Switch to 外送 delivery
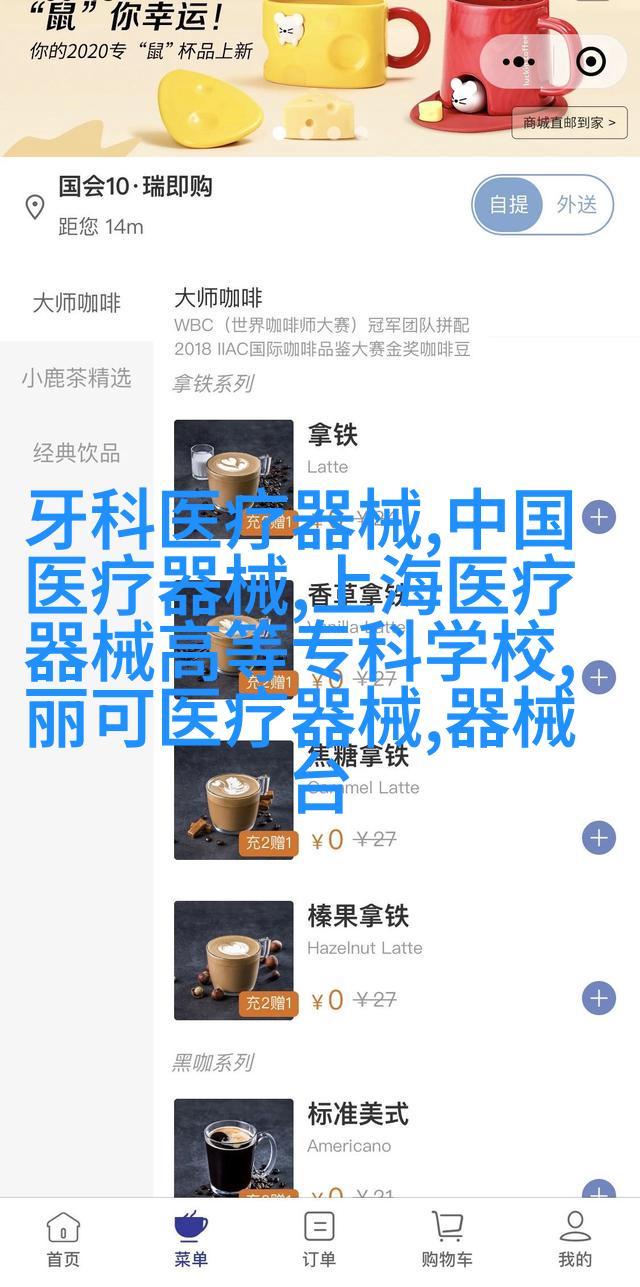640x1287 pixels. pos(577,205)
